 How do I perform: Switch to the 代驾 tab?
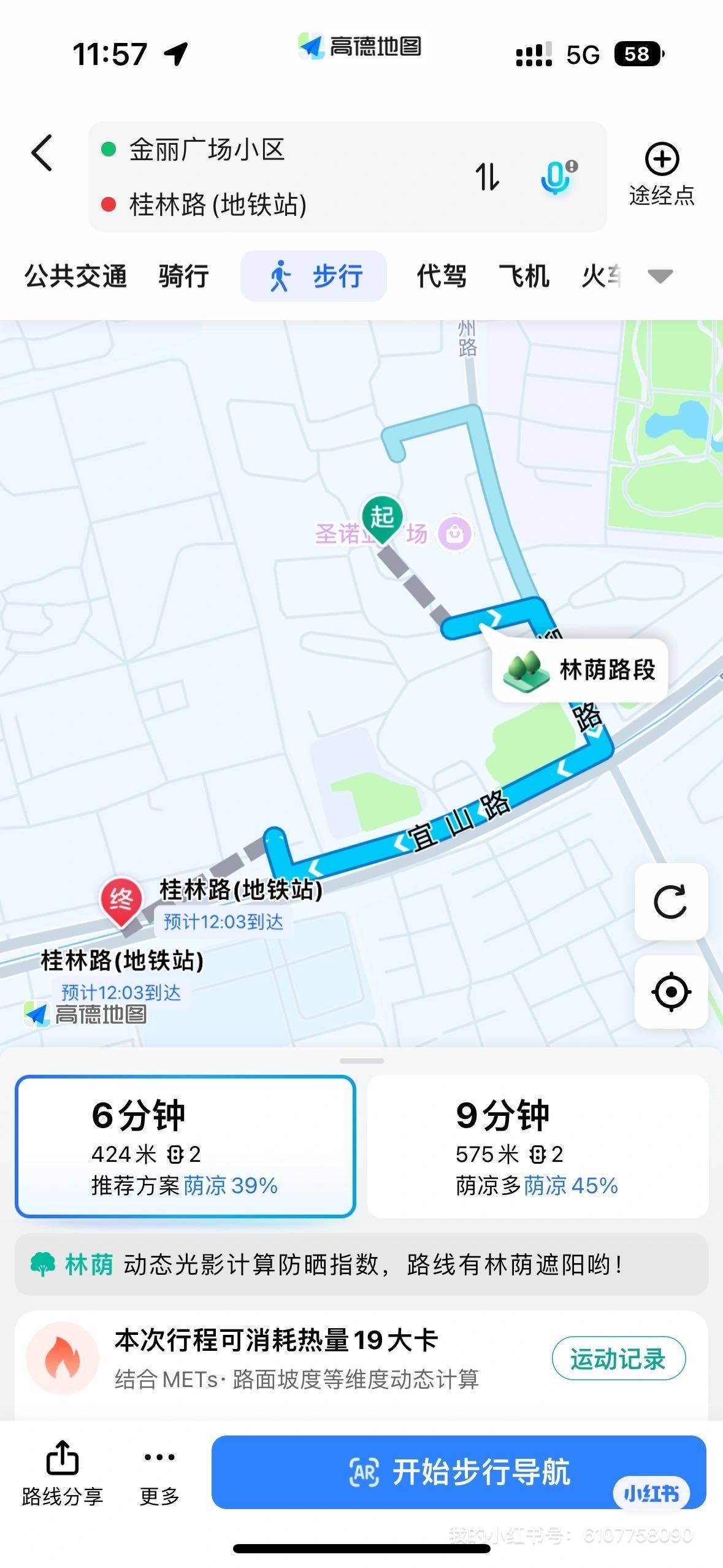[442, 276]
